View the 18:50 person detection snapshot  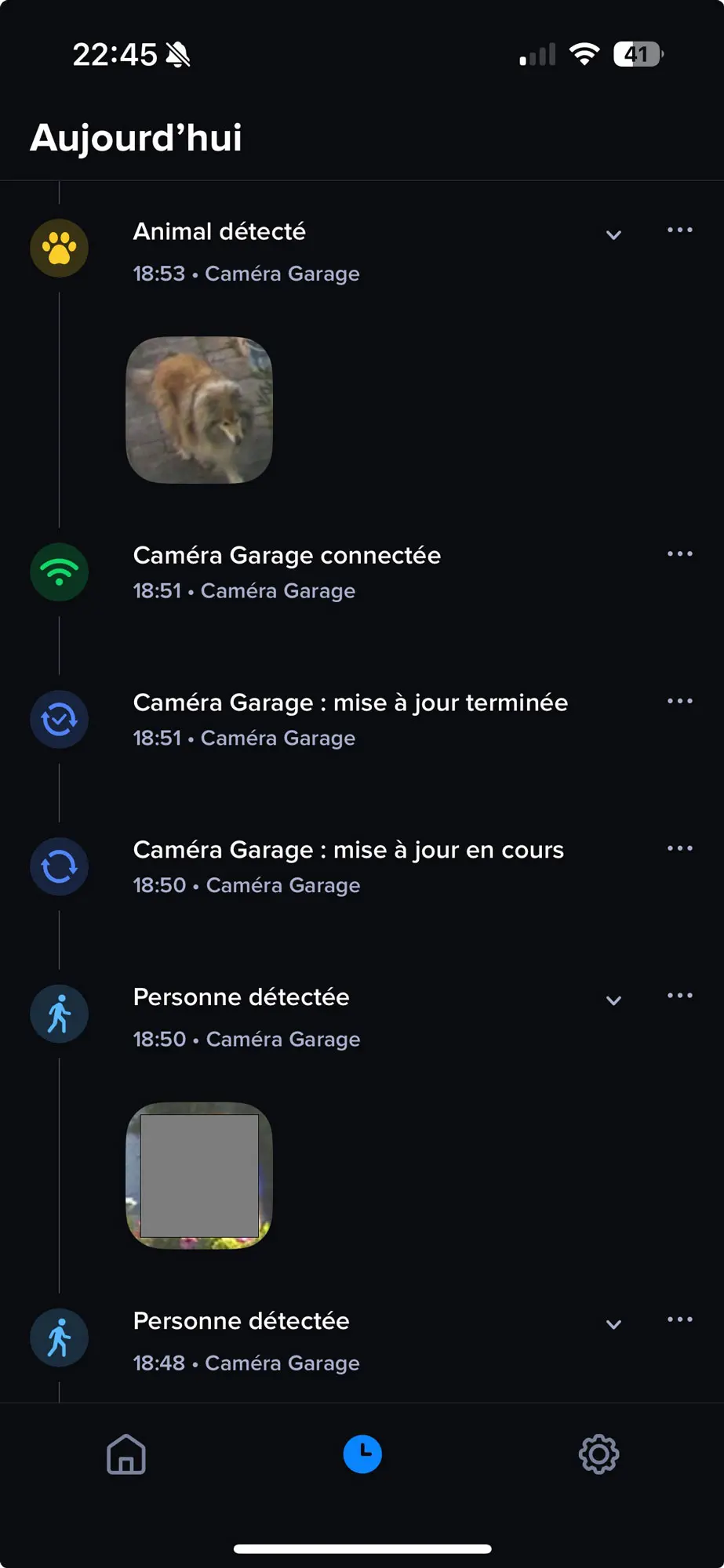click(x=199, y=1175)
